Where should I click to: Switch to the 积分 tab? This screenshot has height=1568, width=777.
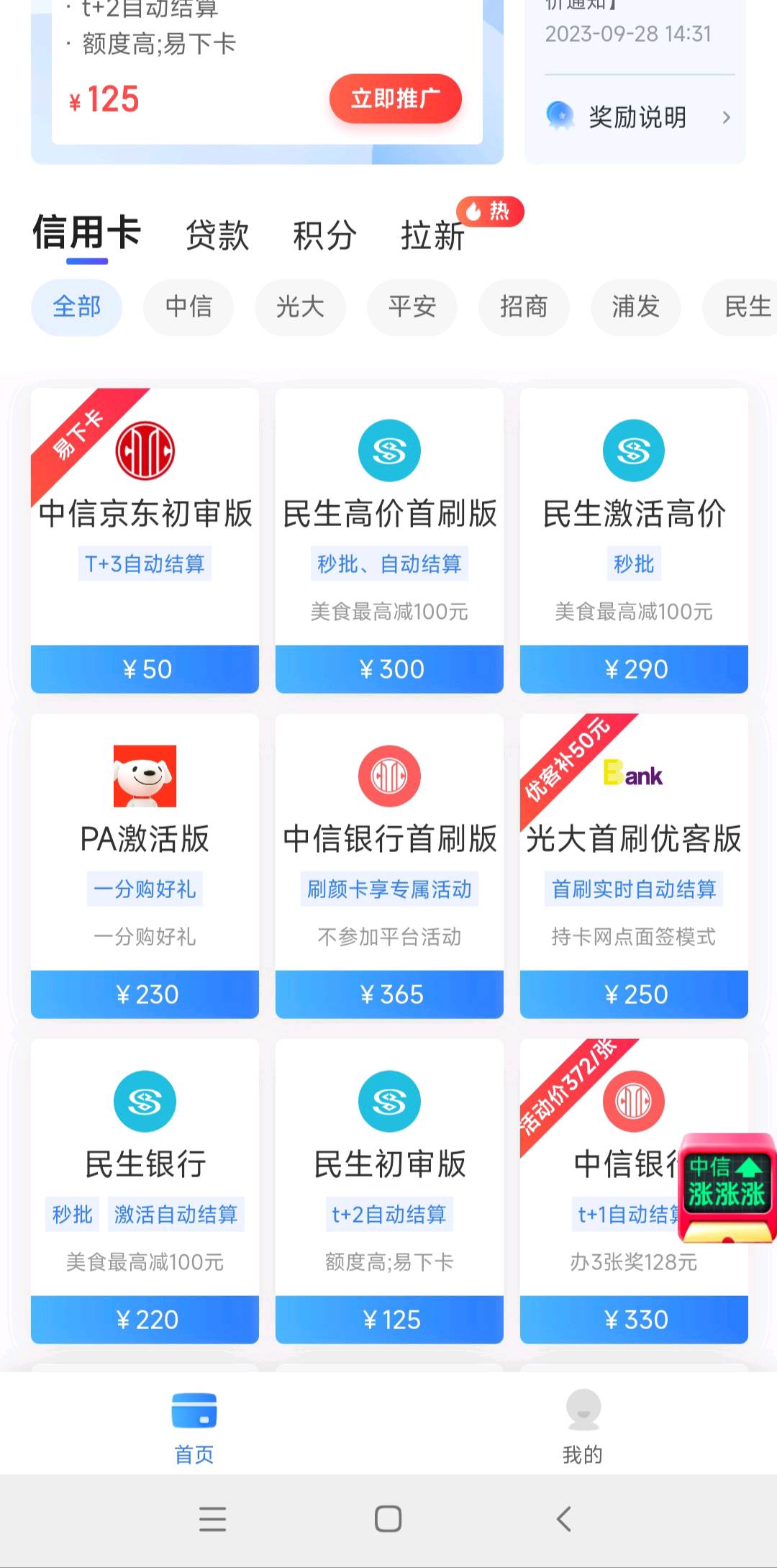[324, 235]
